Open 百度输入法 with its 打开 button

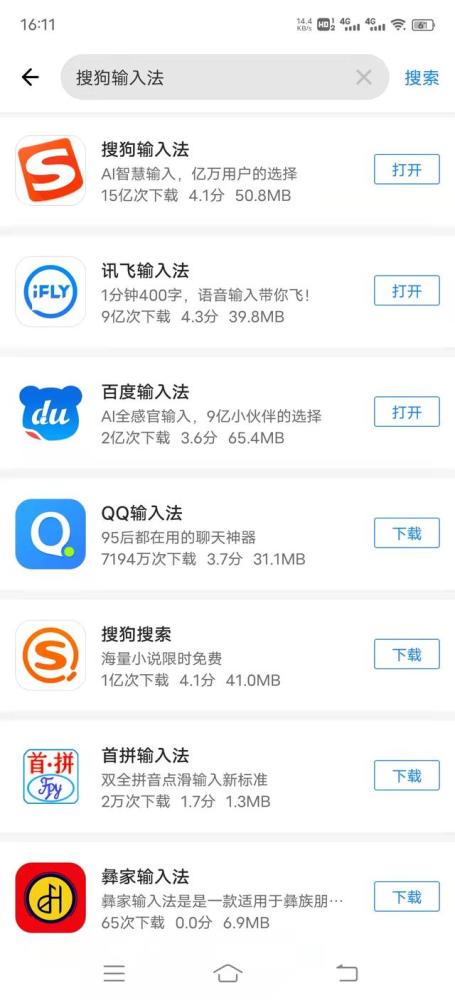(x=407, y=412)
